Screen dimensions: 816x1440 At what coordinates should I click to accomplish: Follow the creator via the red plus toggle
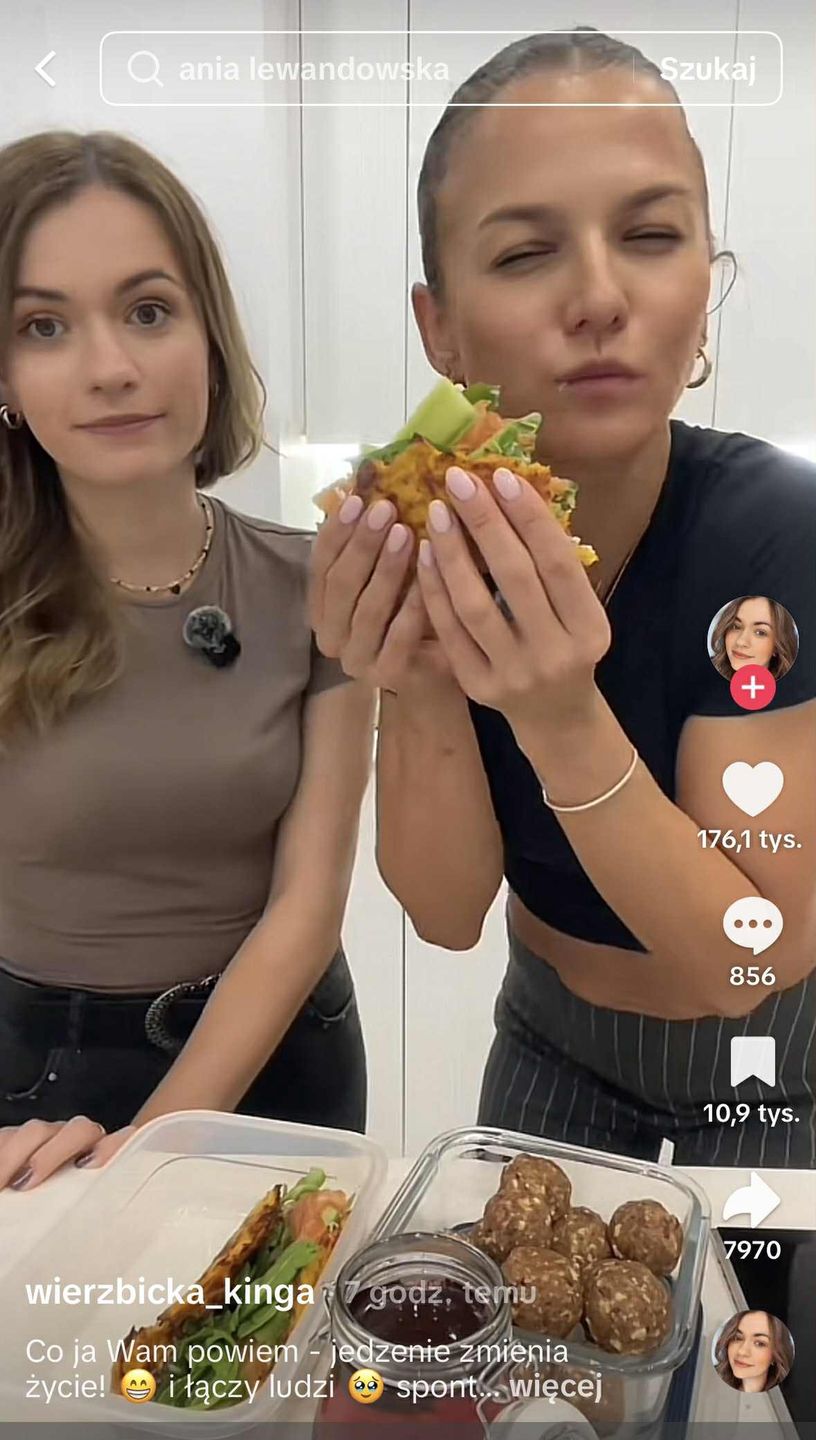point(751,686)
